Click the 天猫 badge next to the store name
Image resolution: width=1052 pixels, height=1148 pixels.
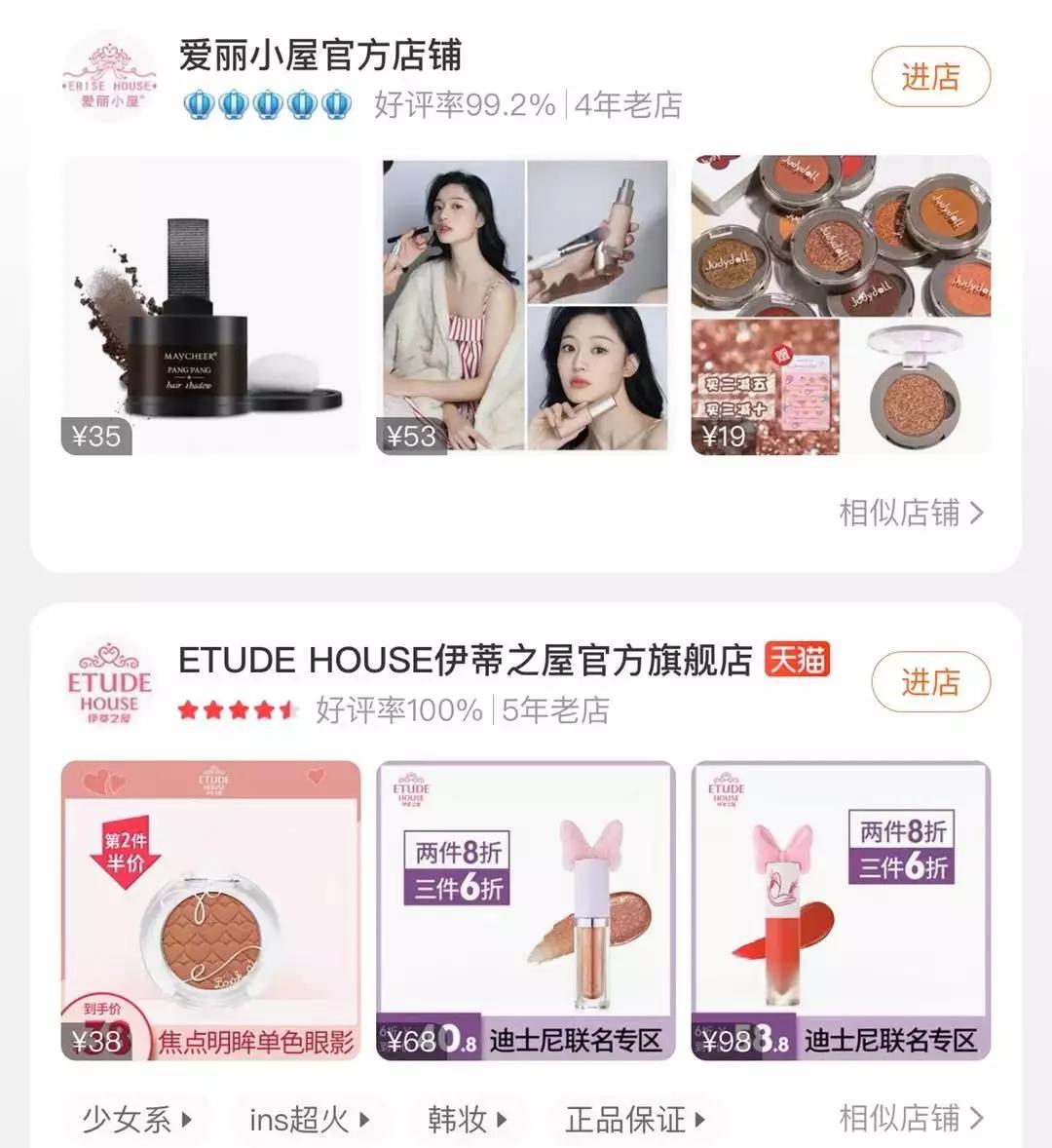[796, 662]
